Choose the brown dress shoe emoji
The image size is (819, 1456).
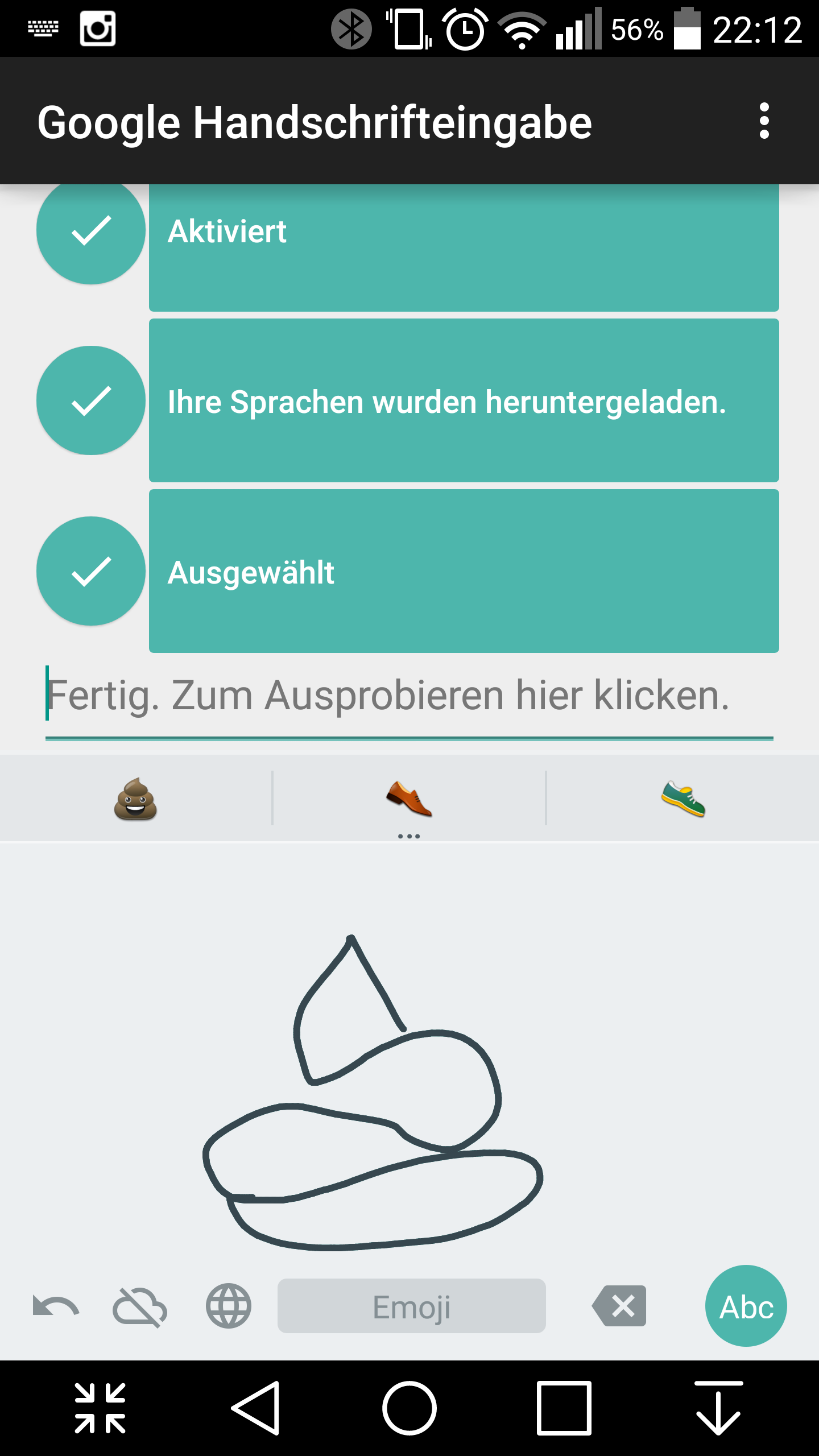409,799
